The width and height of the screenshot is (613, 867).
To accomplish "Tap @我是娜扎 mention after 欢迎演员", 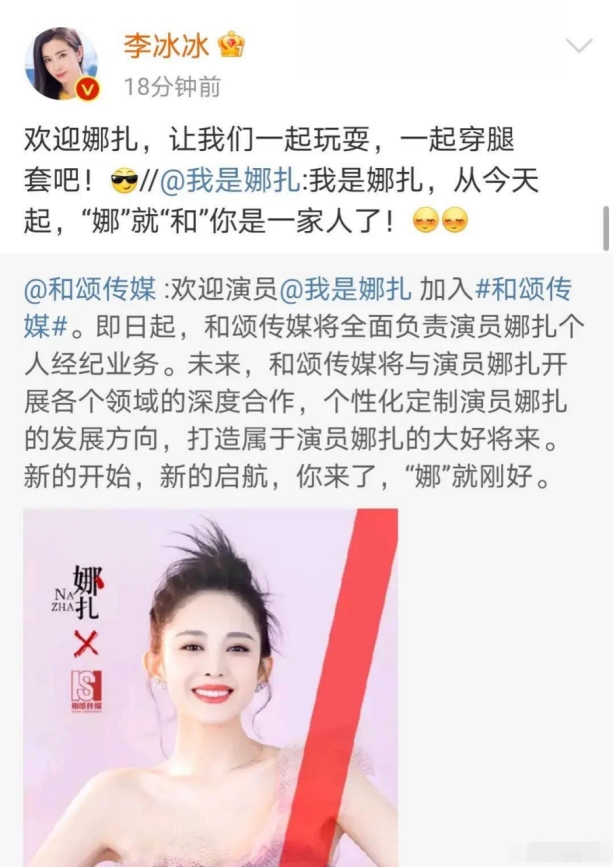I will [x=345, y=290].
